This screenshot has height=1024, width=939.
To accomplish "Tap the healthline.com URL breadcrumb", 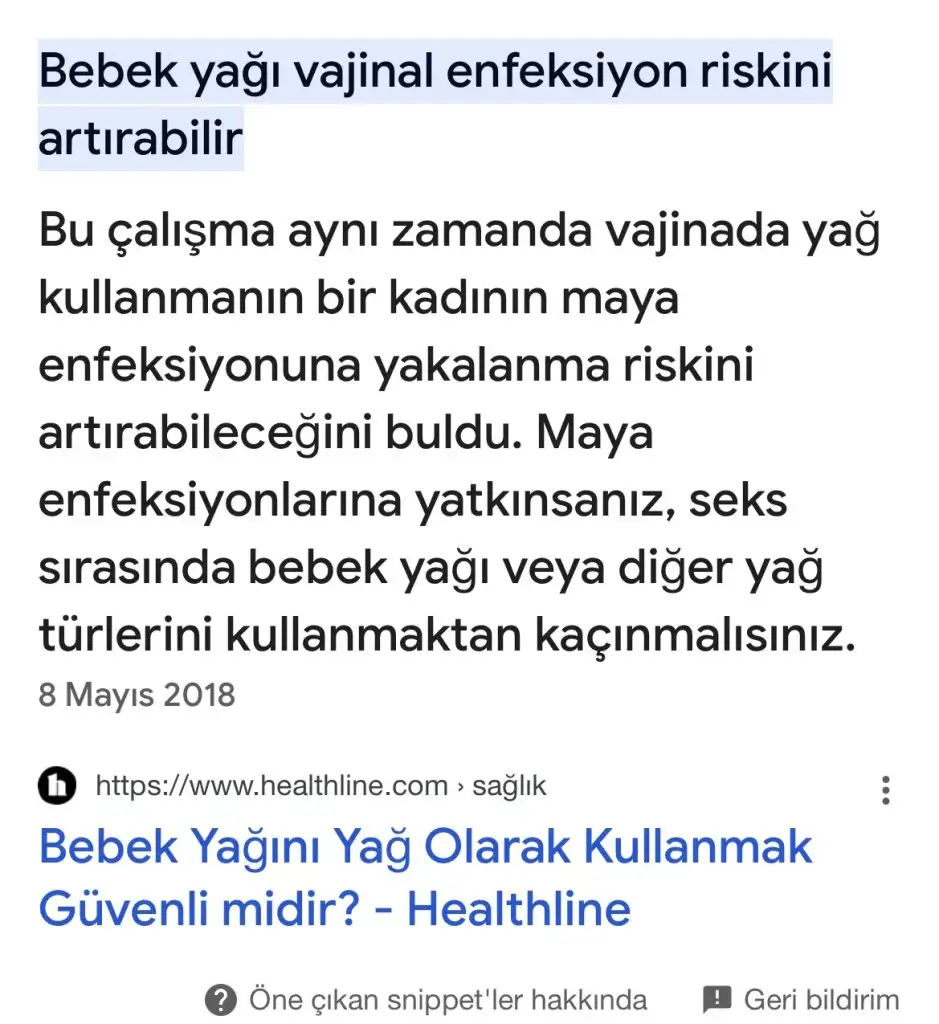I will 320,786.
